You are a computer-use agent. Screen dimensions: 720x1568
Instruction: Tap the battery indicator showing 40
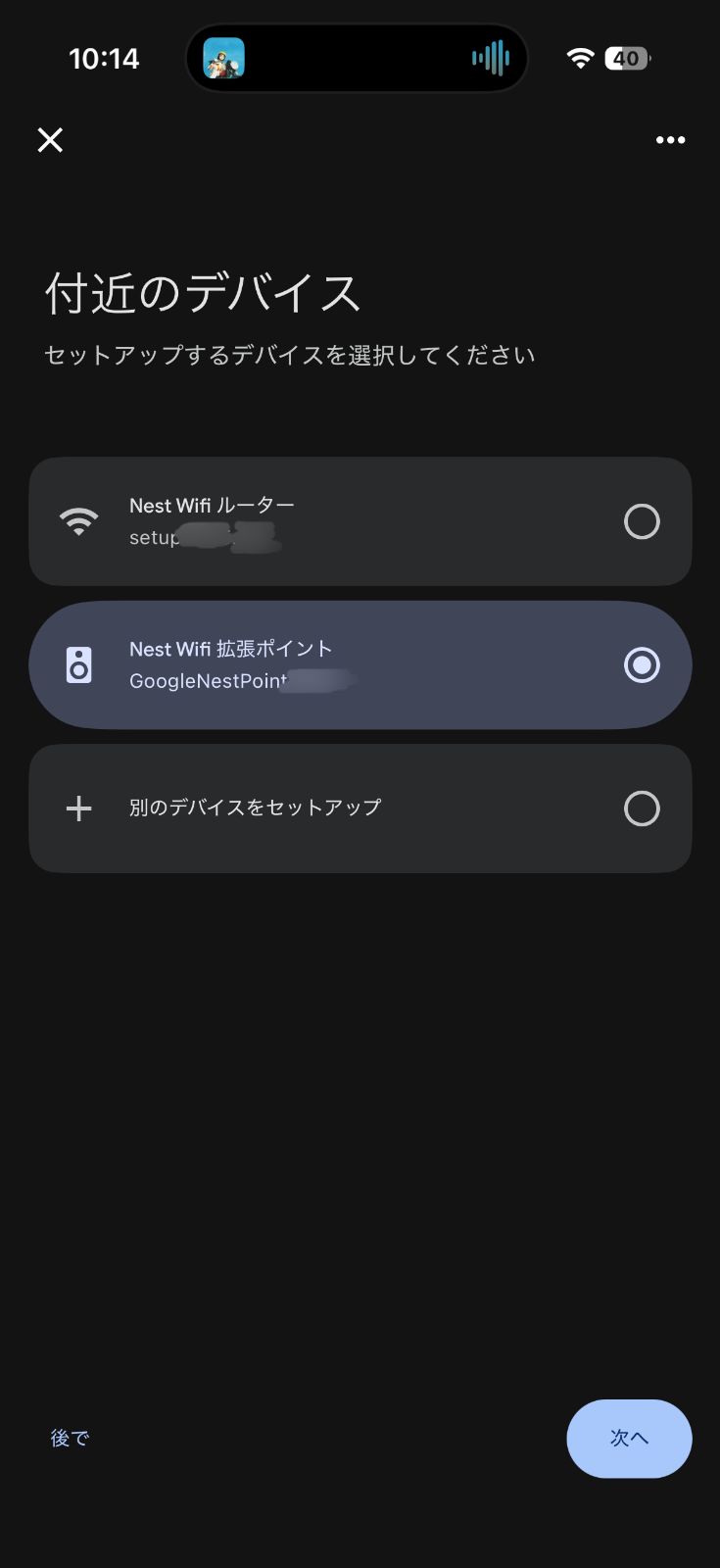627,58
